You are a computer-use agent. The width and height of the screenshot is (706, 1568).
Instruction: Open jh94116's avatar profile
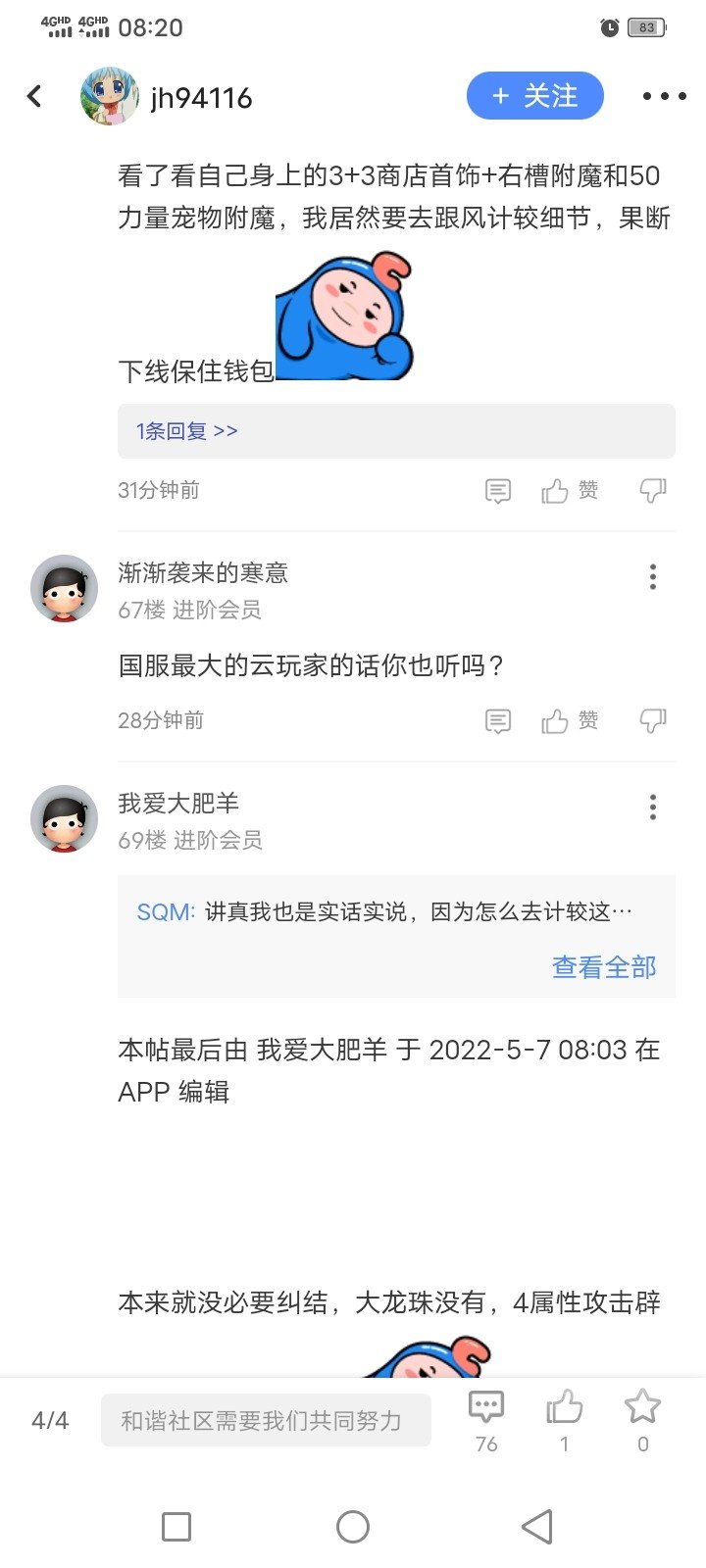tap(110, 96)
